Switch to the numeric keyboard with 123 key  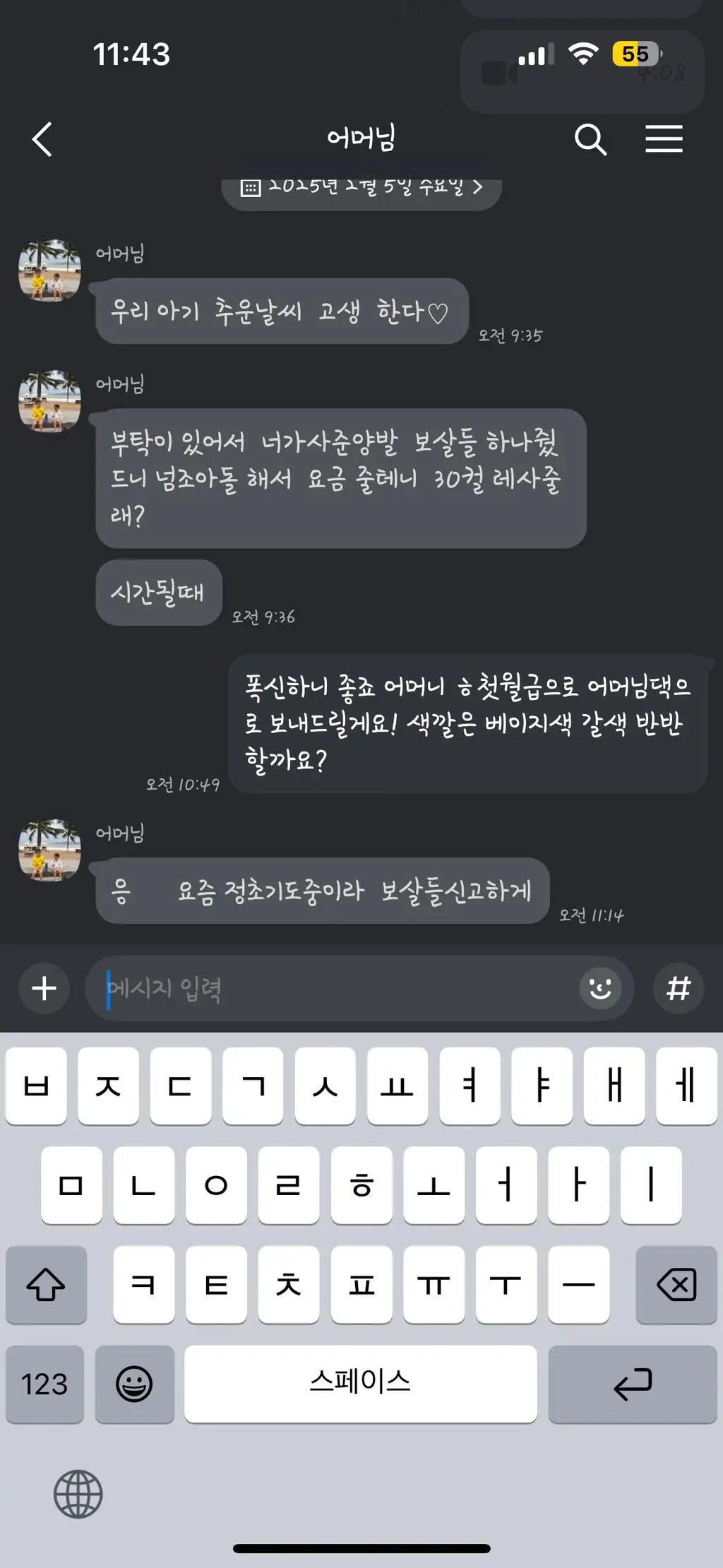pyautogui.click(x=45, y=1384)
